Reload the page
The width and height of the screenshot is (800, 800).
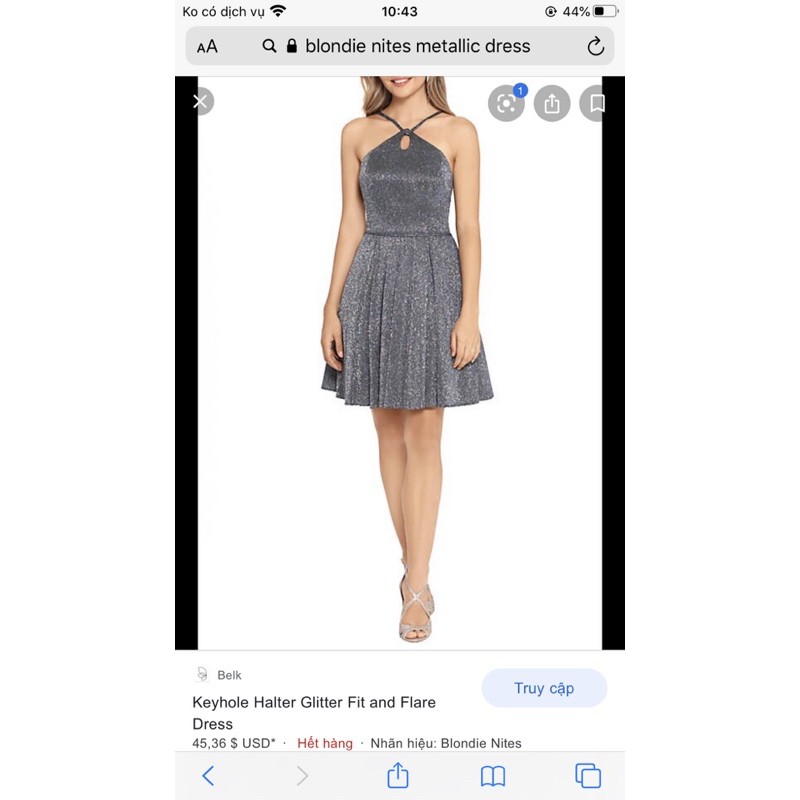tap(595, 46)
